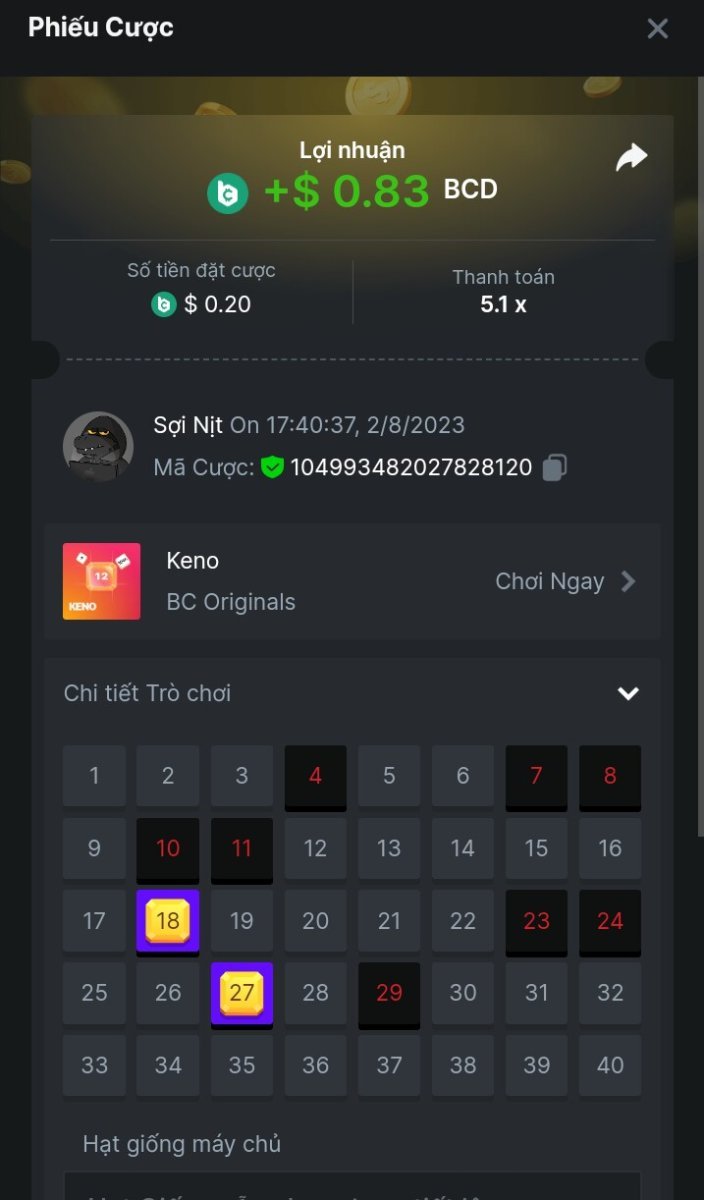
Task: Collapse the Chi tiết Trò chơi section
Action: point(628,693)
